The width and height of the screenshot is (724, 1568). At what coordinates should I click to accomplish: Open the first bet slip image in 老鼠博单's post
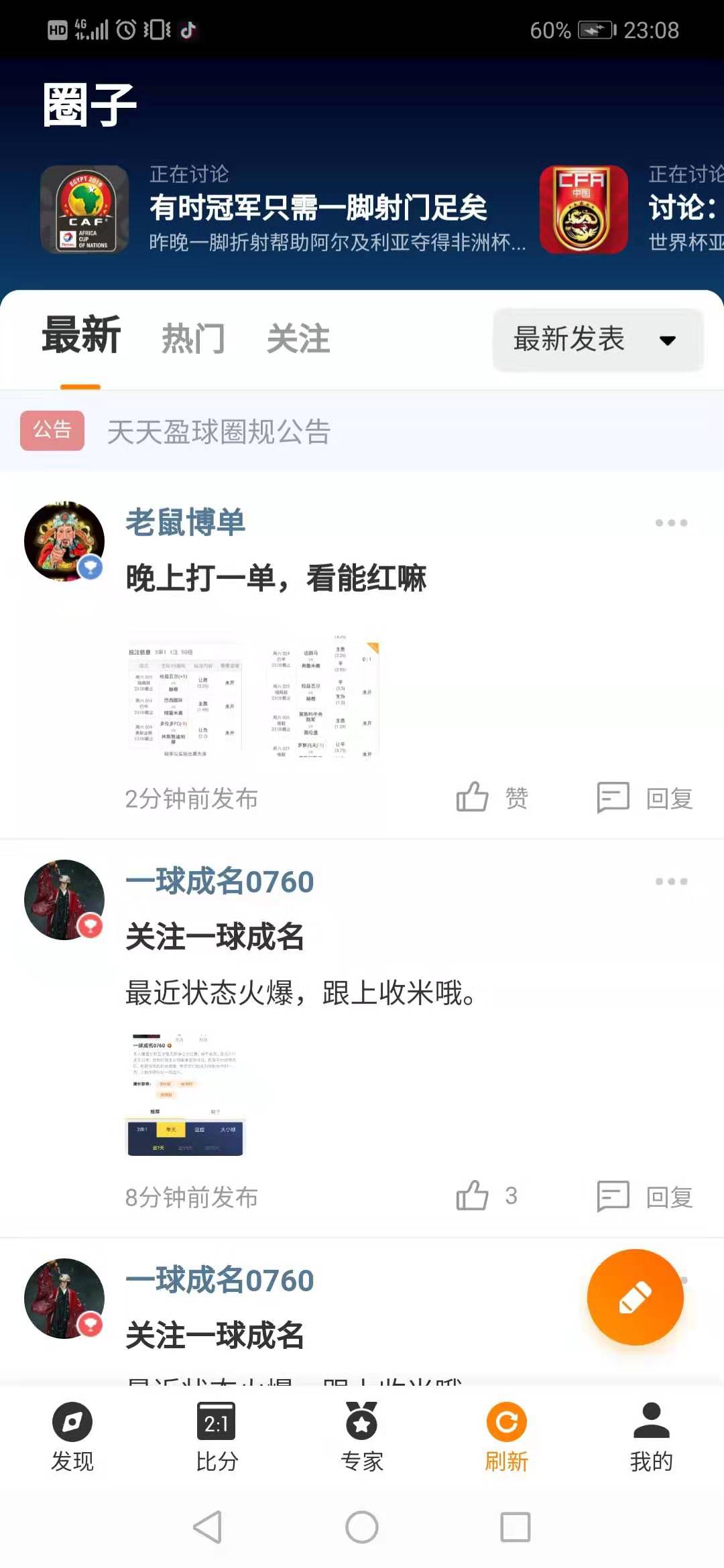[x=184, y=701]
